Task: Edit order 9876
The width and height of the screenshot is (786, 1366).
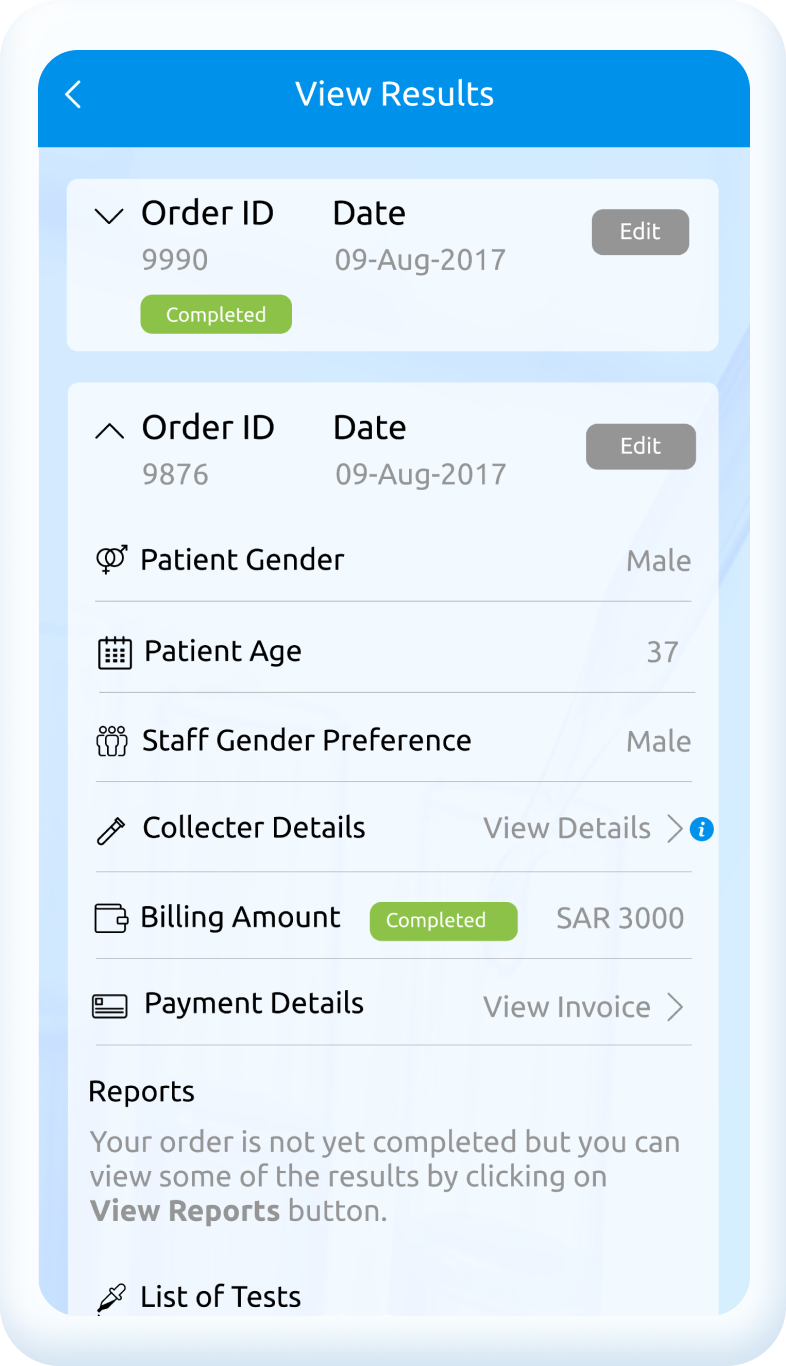Action: 641,446
